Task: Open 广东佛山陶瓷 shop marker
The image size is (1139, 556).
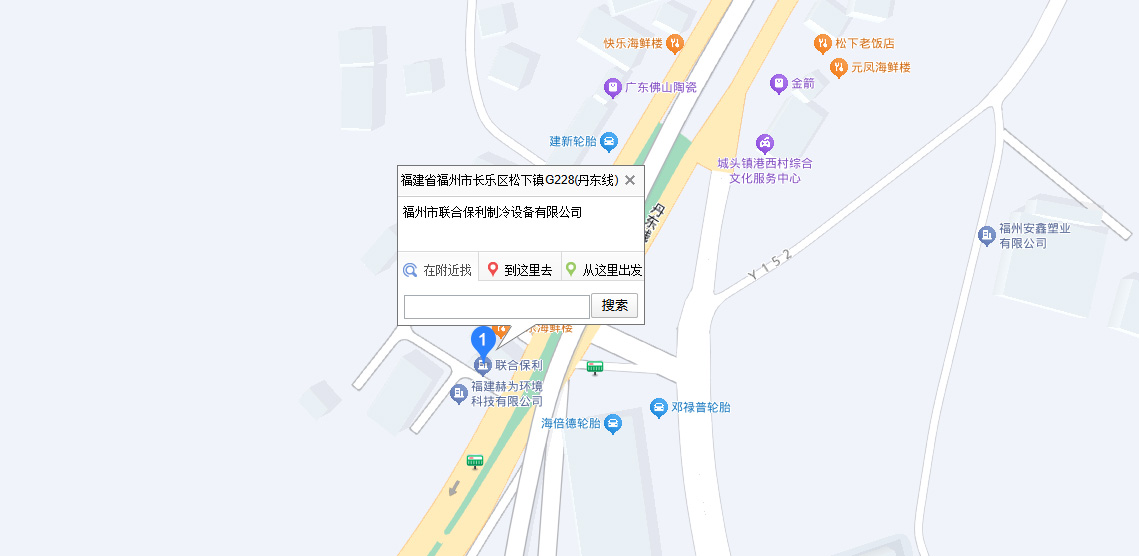Action: point(613,87)
